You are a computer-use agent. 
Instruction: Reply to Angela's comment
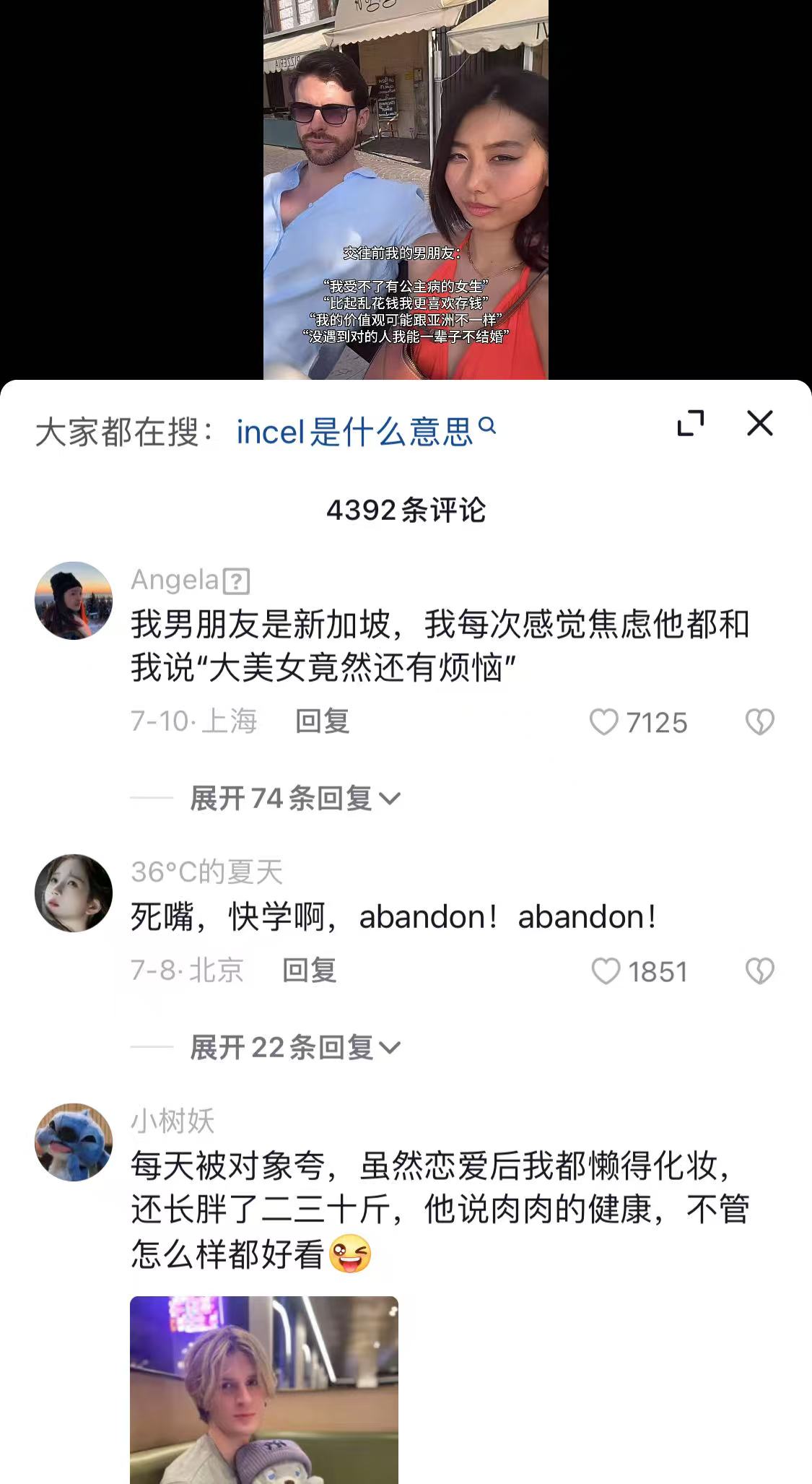pos(322,721)
